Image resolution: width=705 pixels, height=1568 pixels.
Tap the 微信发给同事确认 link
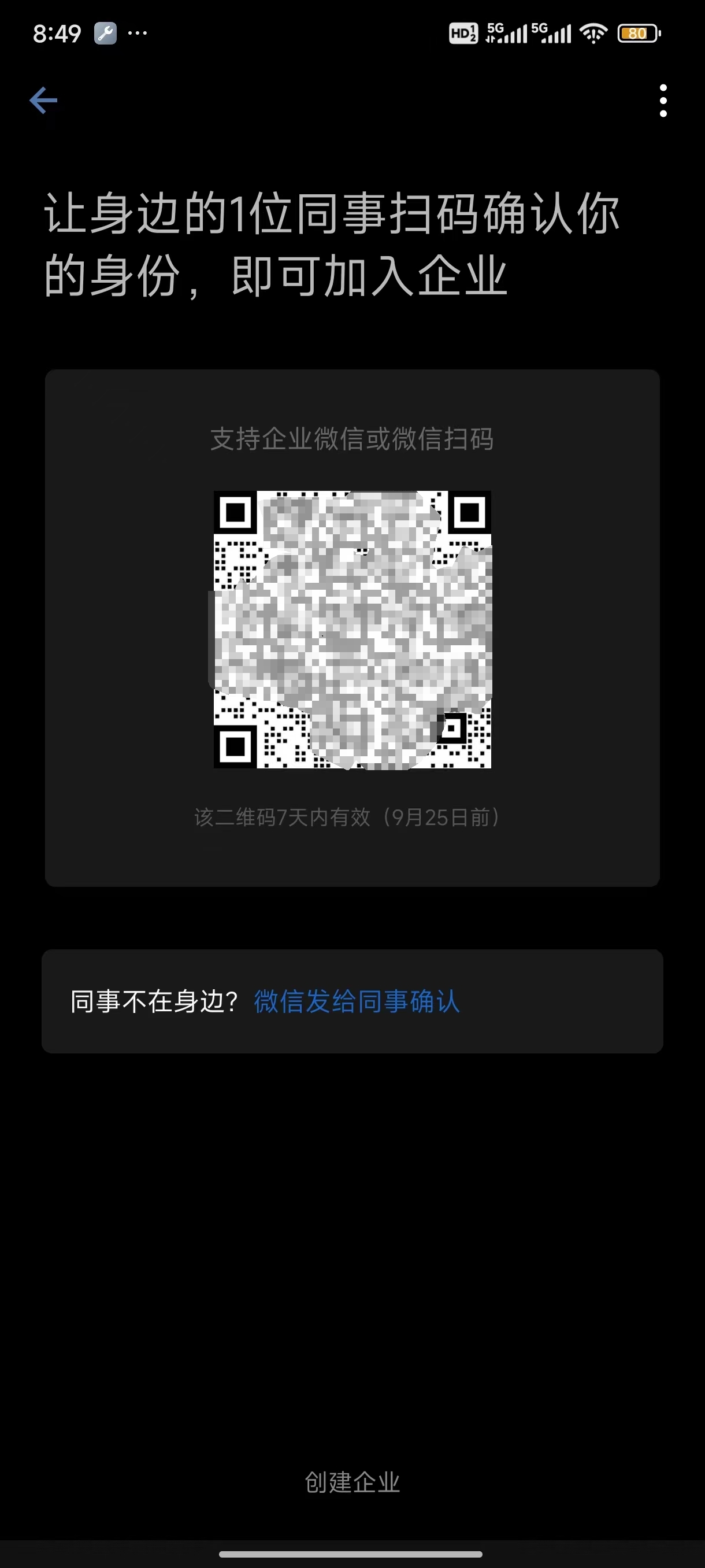coord(357,1001)
